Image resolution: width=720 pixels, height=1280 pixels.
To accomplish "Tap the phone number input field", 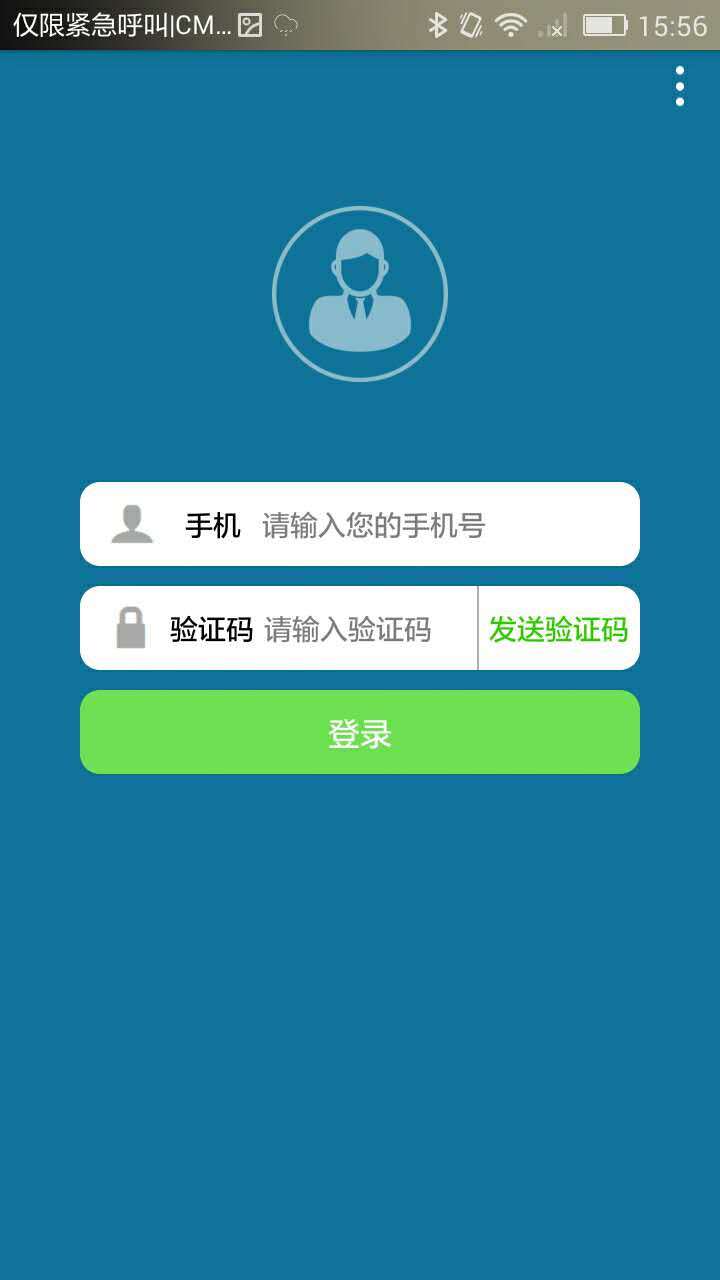I will coord(420,525).
